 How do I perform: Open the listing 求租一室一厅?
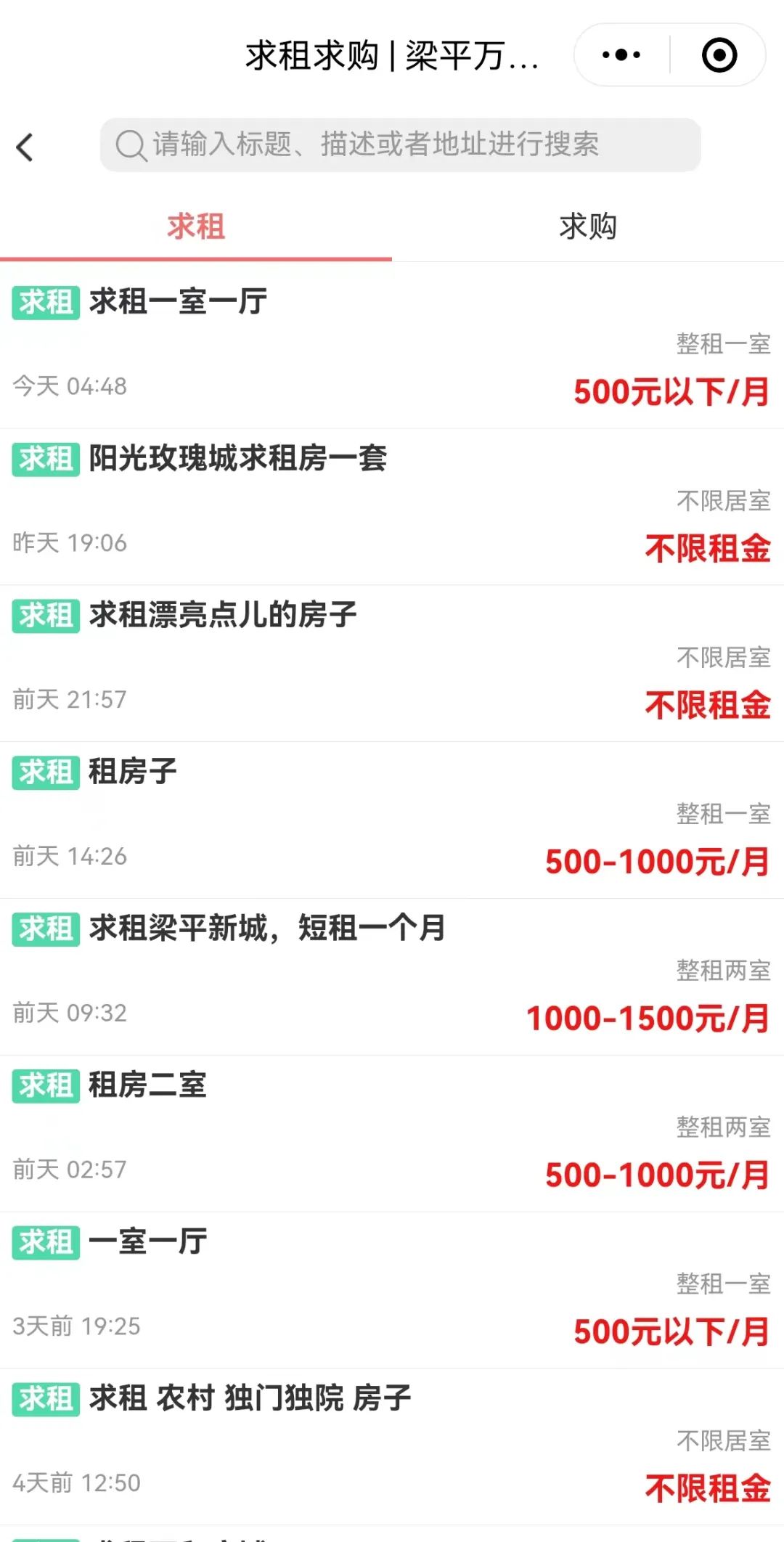click(392, 346)
